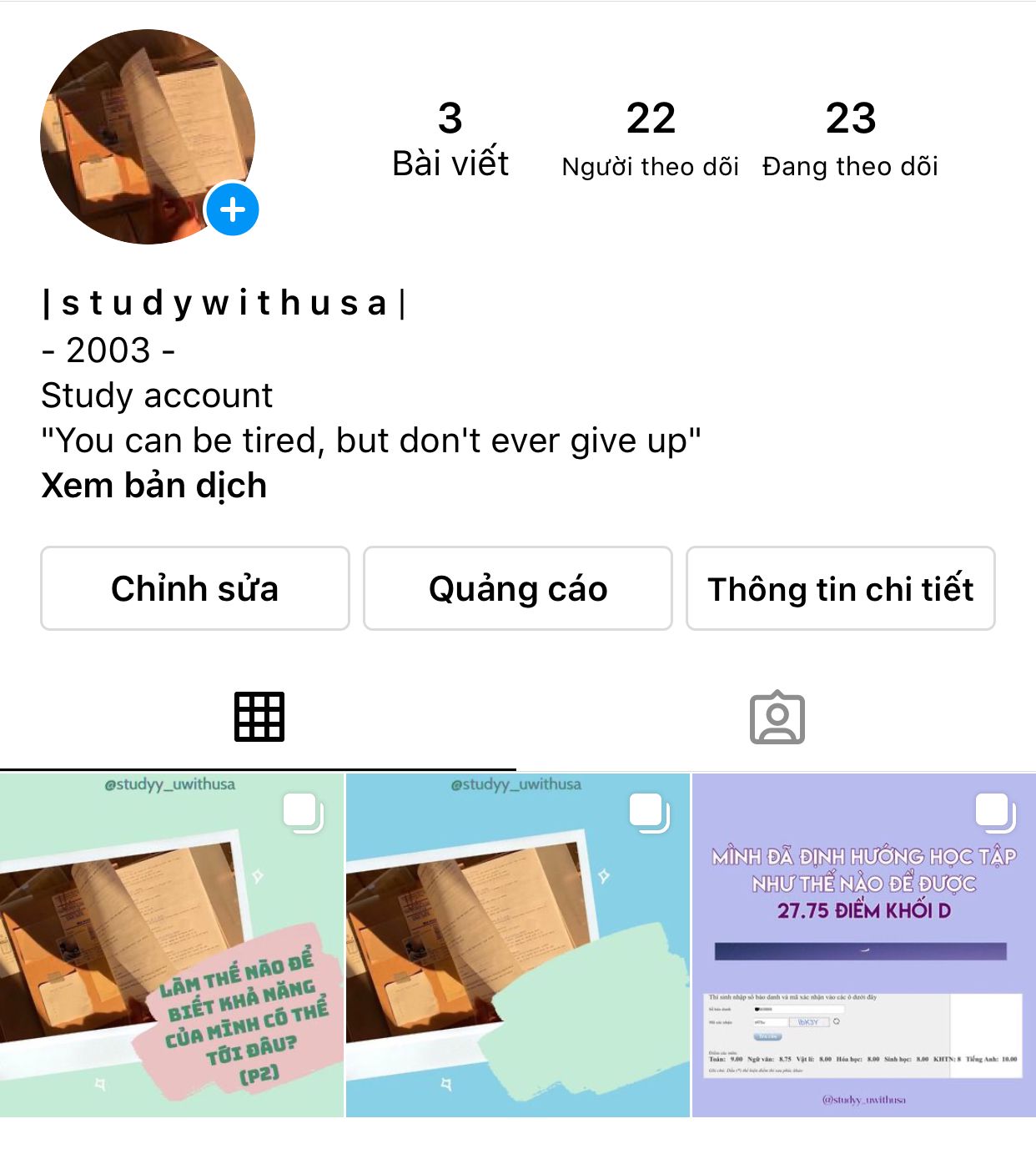Open the green "Làm thế nào để" post
The height and width of the screenshot is (1159, 1036).
[172, 945]
